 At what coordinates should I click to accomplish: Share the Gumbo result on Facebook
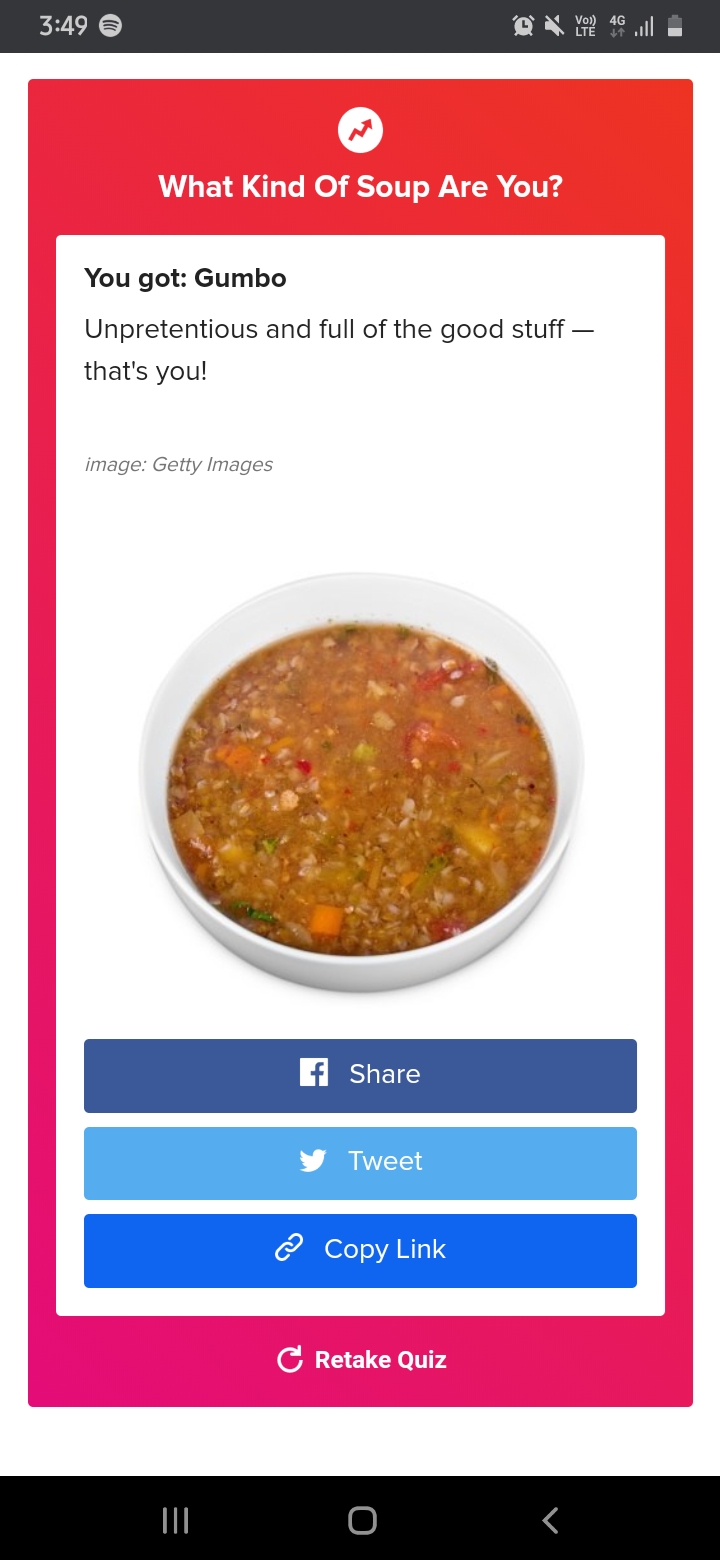360,1075
